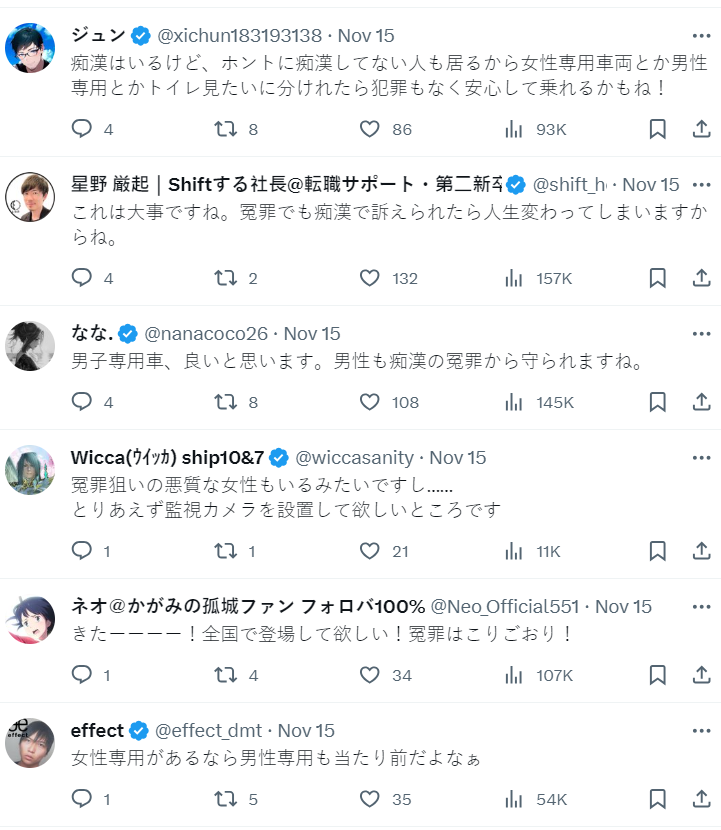Open ネオ's profile avatar
This screenshot has width=721, height=830.
[x=30, y=619]
